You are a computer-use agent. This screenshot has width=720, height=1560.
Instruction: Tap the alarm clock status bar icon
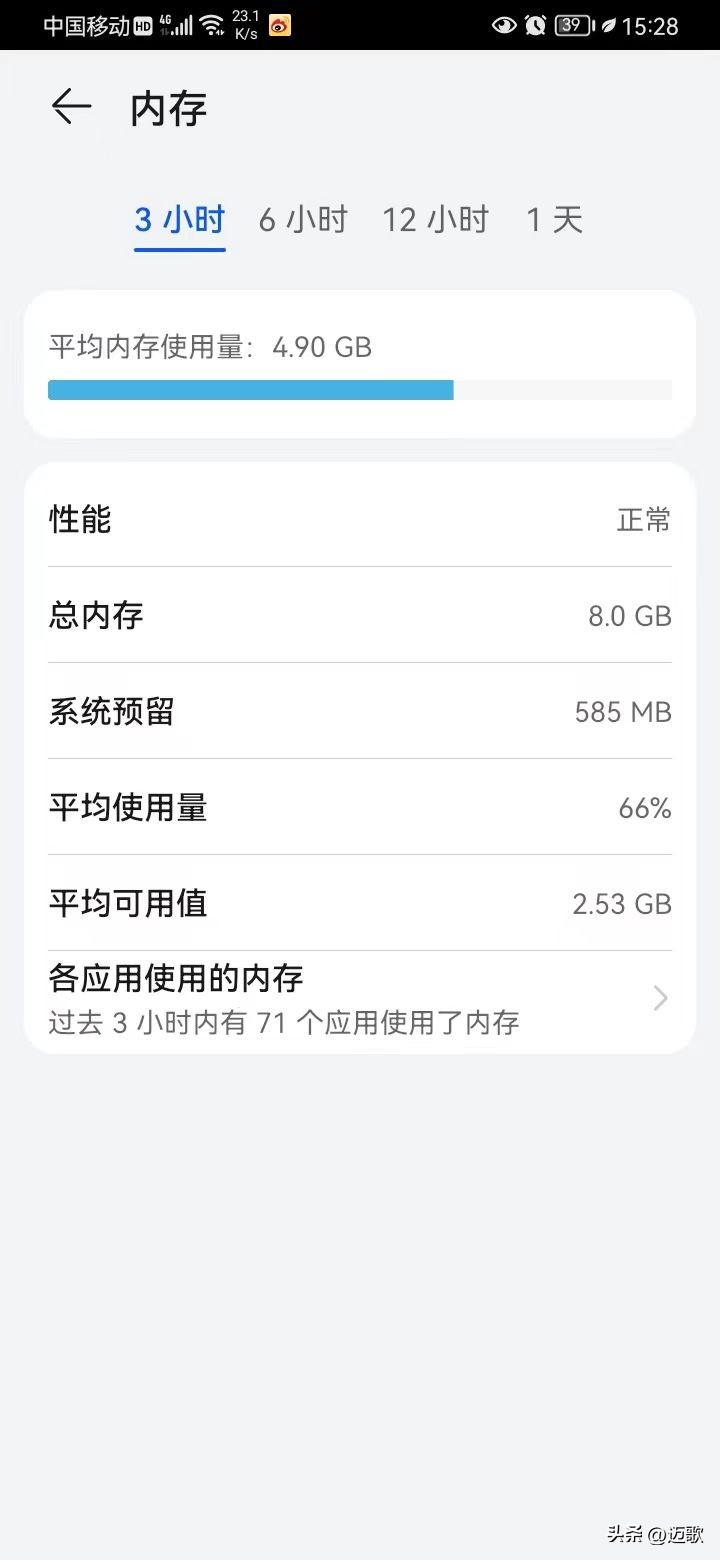[x=536, y=26]
